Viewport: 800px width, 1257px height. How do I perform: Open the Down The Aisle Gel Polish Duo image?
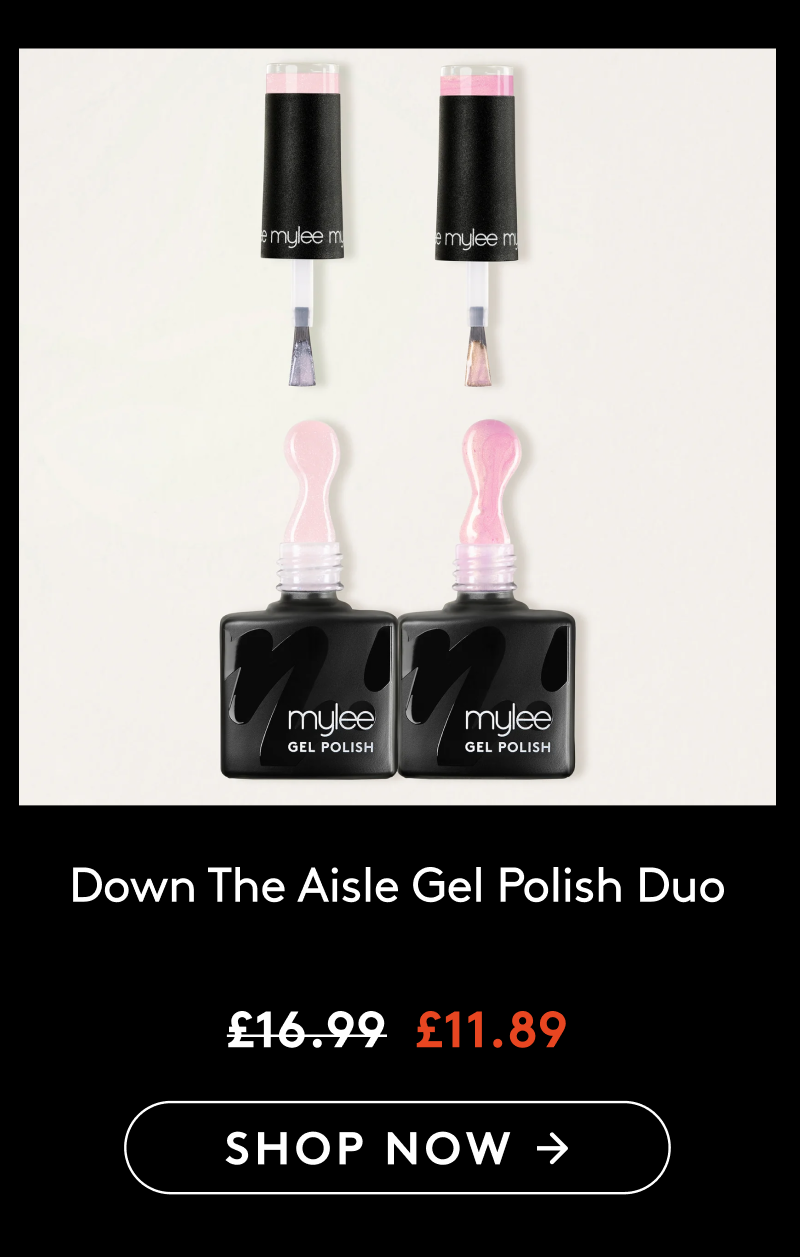pyautogui.click(x=397, y=427)
